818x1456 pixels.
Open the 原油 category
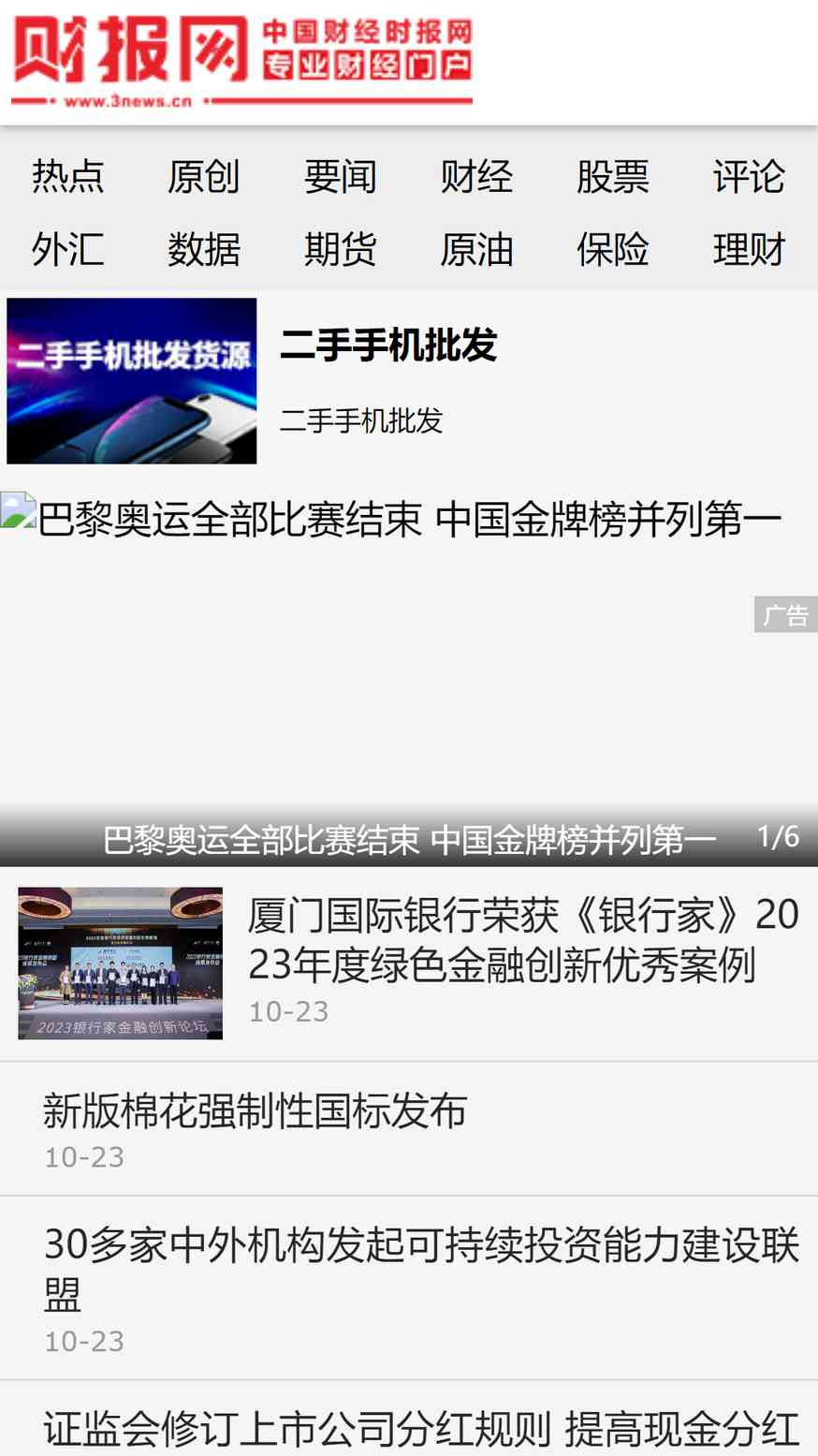[477, 249]
